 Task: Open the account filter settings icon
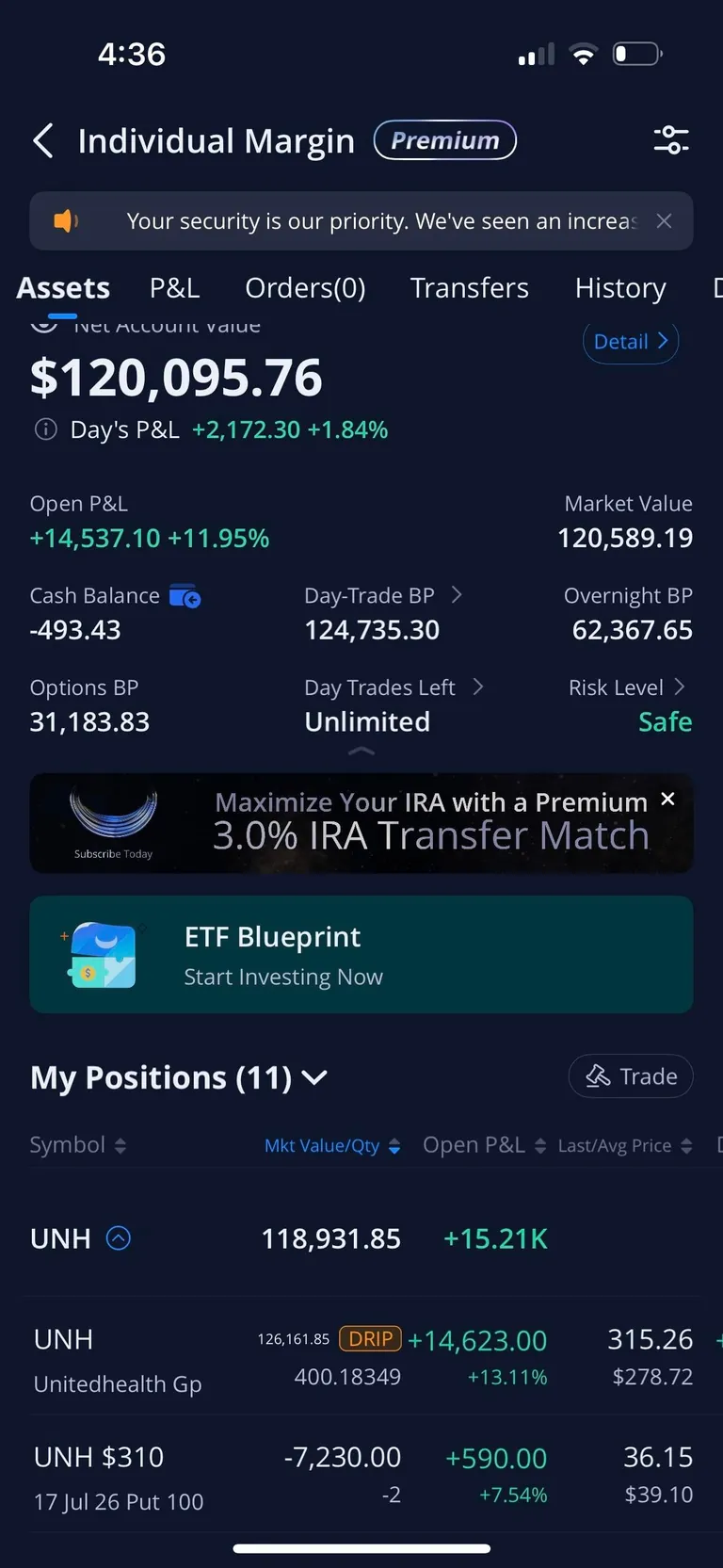[x=671, y=139]
